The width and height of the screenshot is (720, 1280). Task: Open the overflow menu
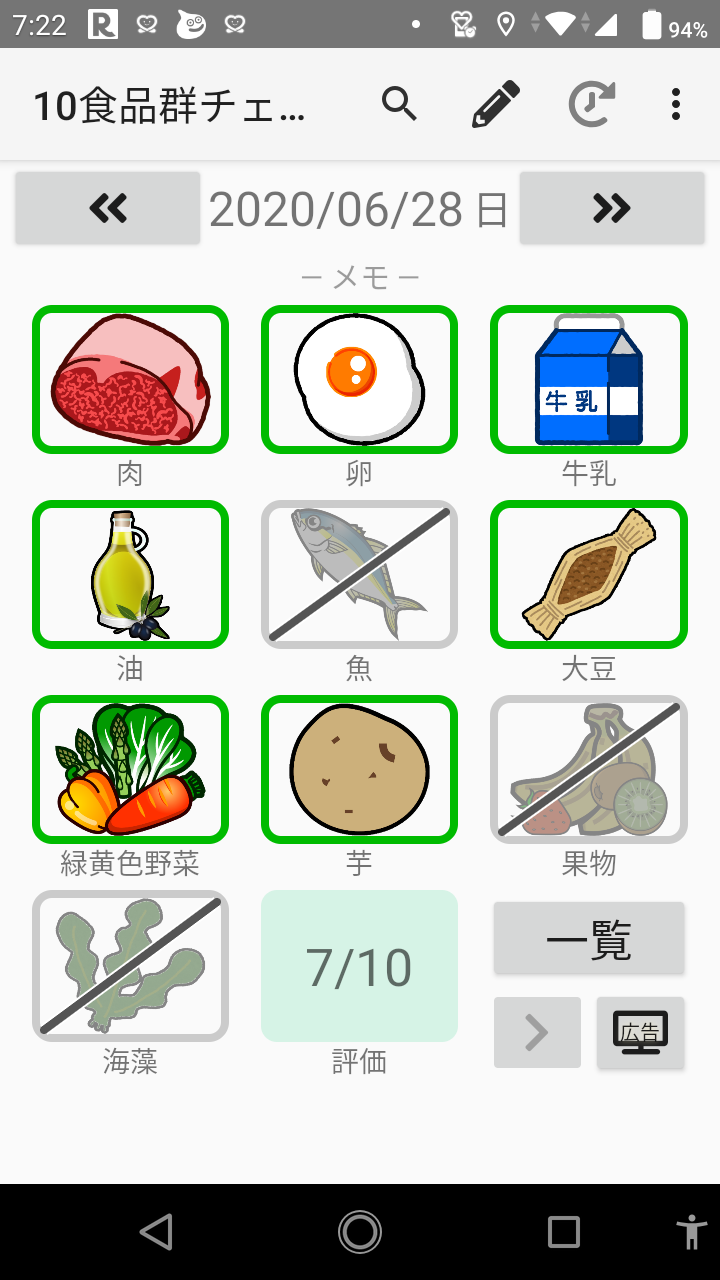point(676,104)
